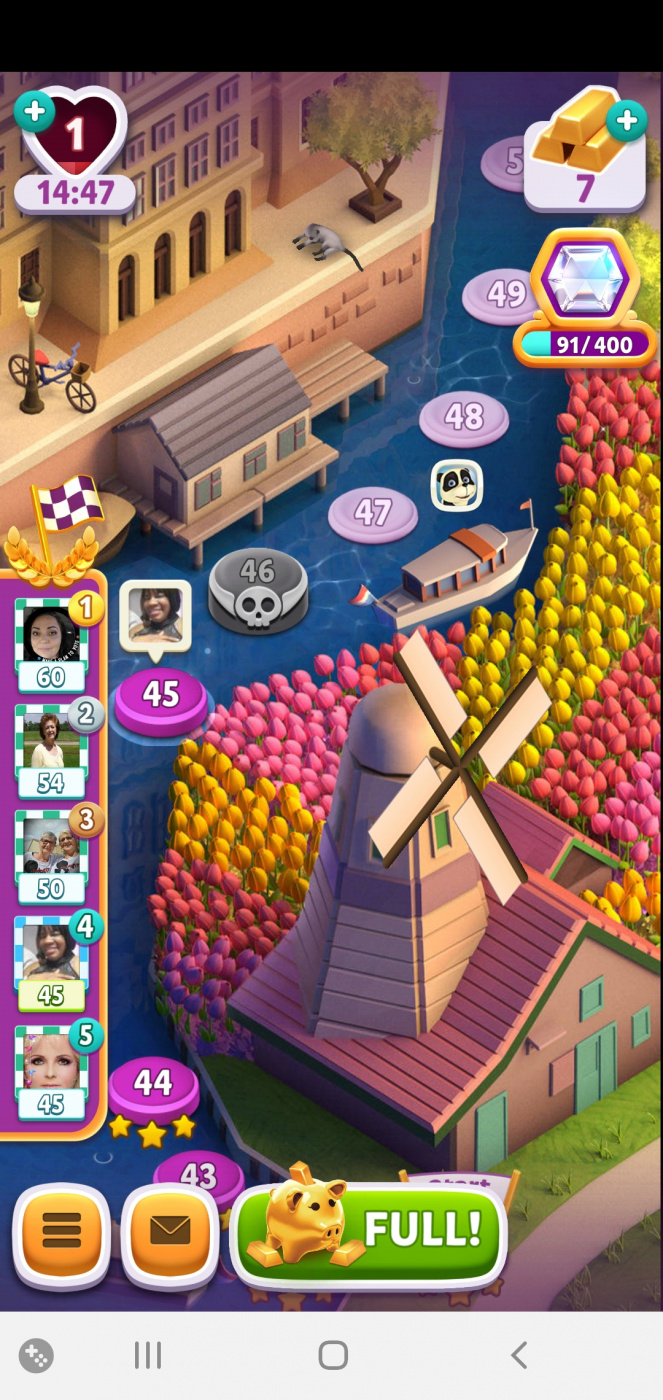The image size is (663, 1400).
Task: Select the level 49 map node
Action: coord(503,295)
